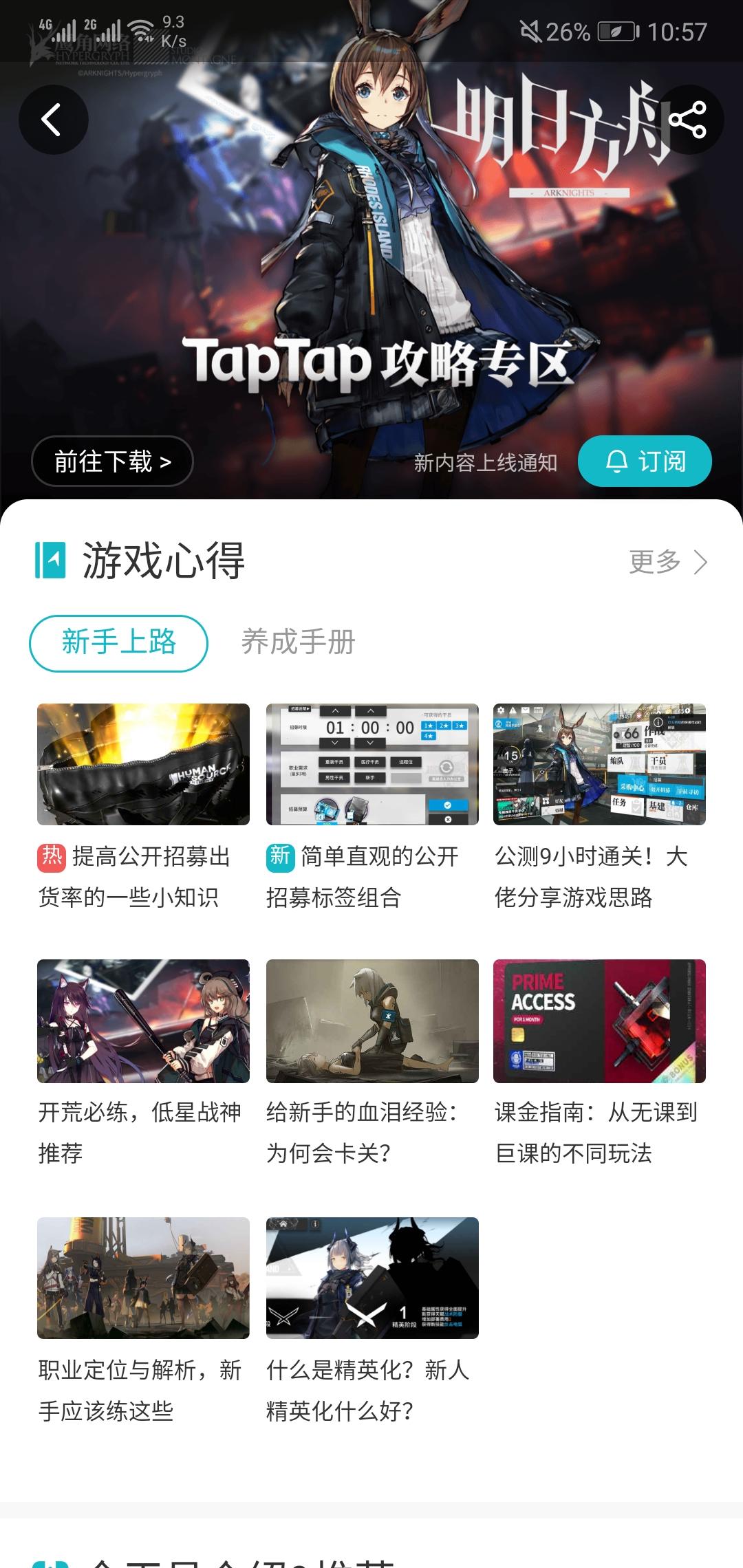
Task: Open 更多 for 游戏心得
Action: [668, 562]
